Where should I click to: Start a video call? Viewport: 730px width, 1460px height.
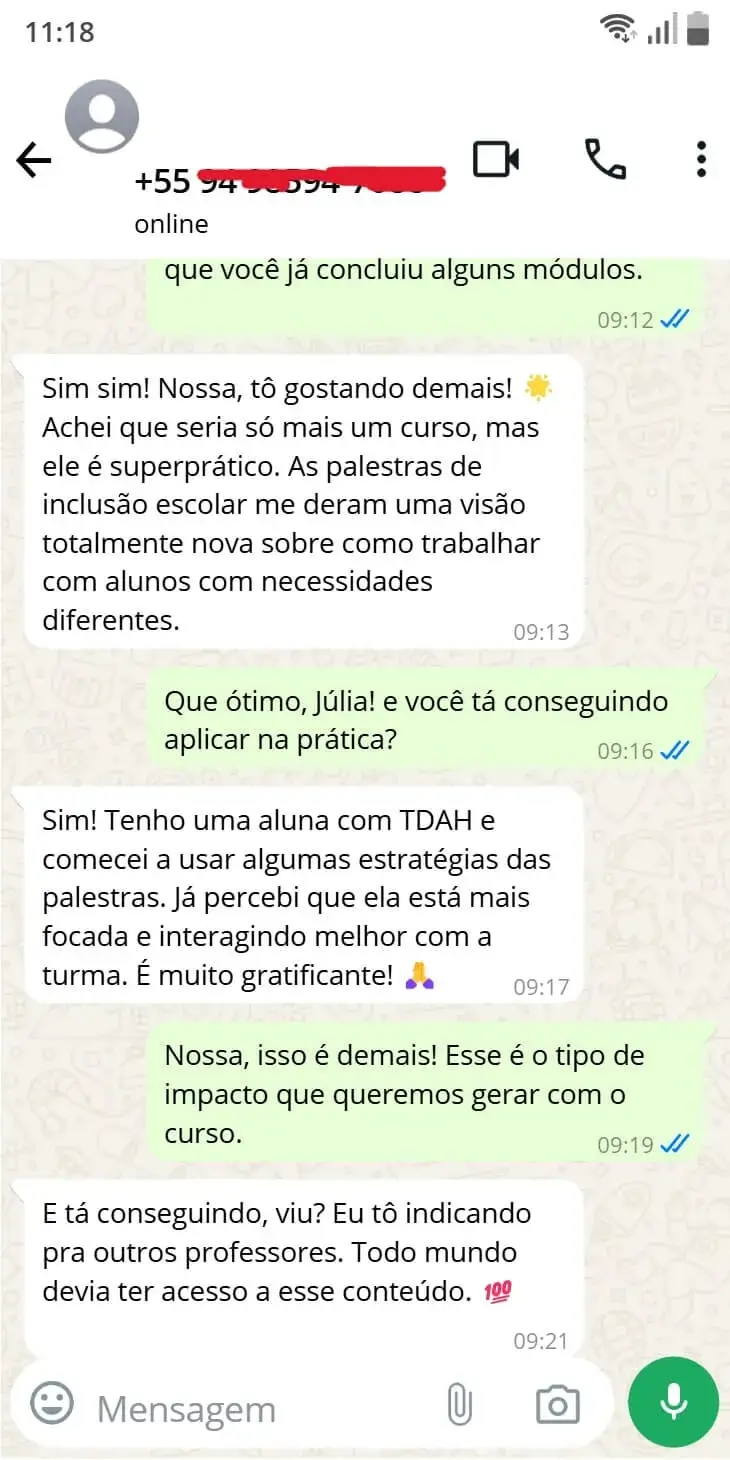click(495, 159)
